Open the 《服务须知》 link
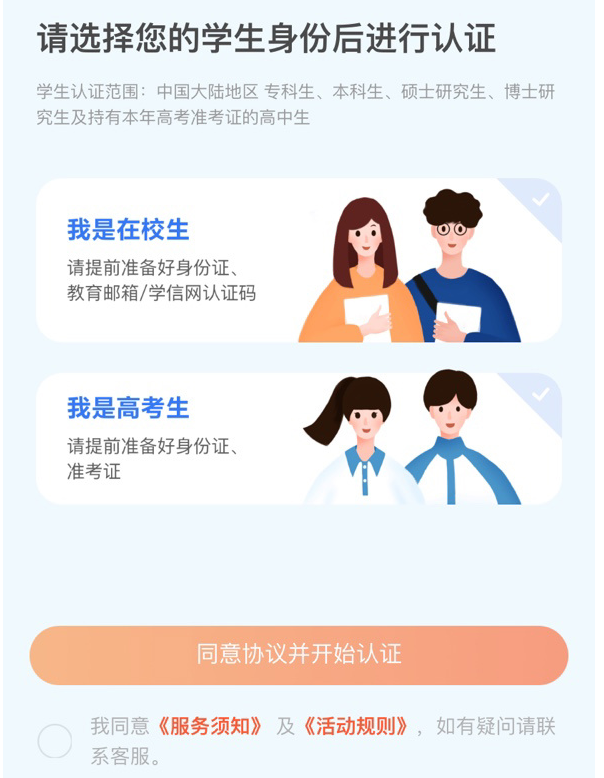 tap(211, 726)
